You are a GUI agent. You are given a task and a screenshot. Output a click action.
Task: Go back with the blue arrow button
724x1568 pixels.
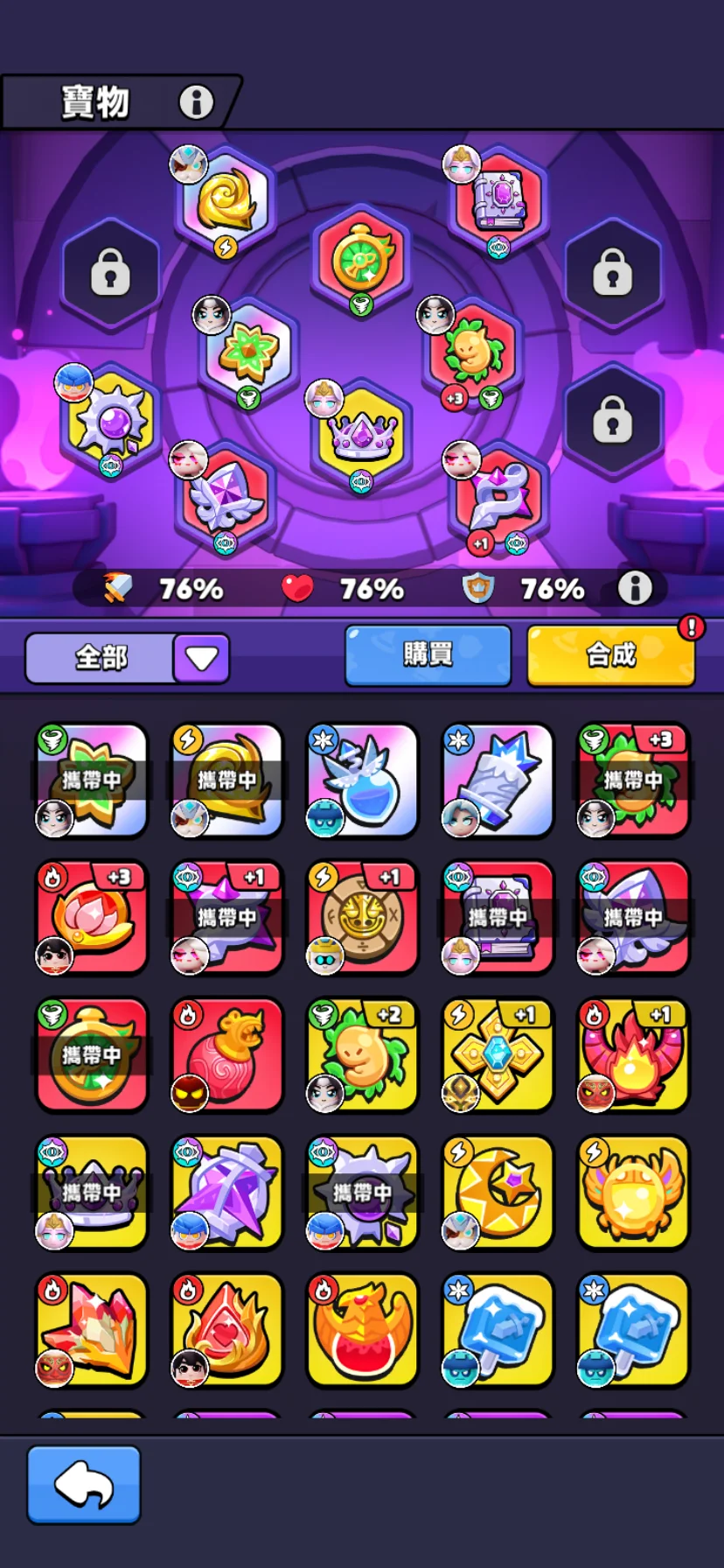[x=84, y=1486]
